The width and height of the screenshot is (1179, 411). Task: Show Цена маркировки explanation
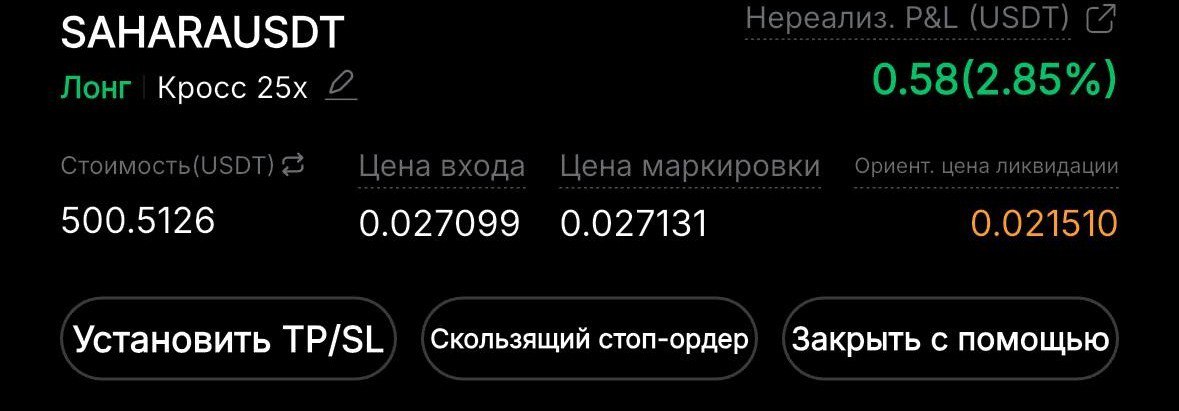pos(689,166)
